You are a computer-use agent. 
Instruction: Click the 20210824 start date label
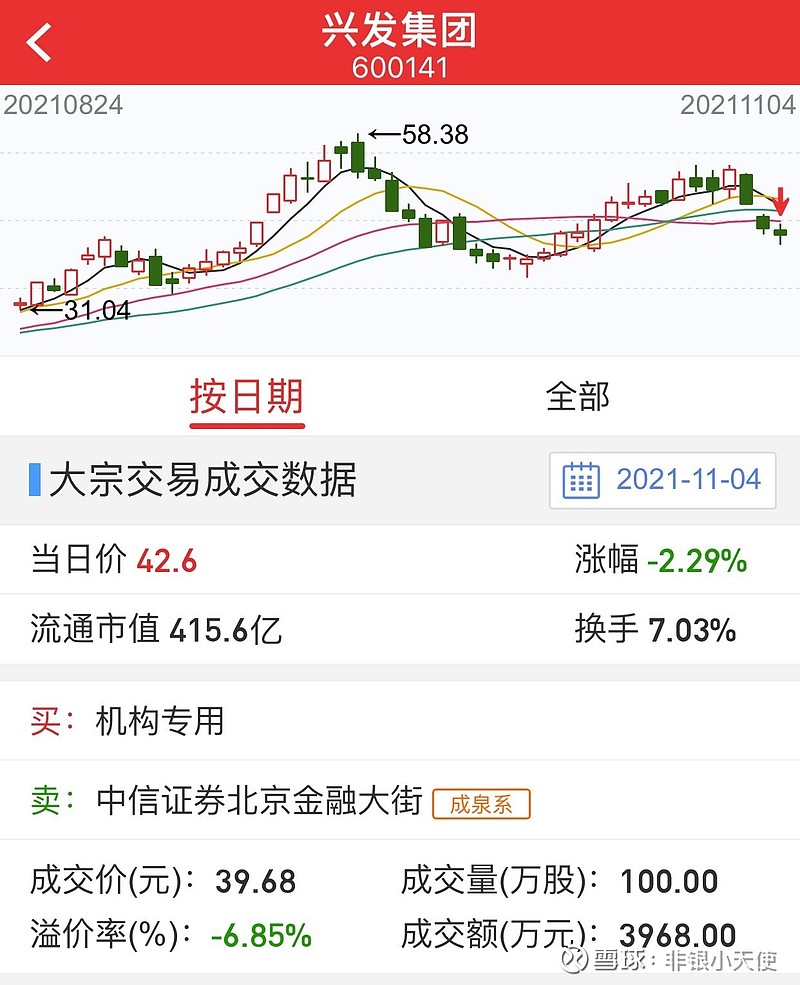[64, 104]
